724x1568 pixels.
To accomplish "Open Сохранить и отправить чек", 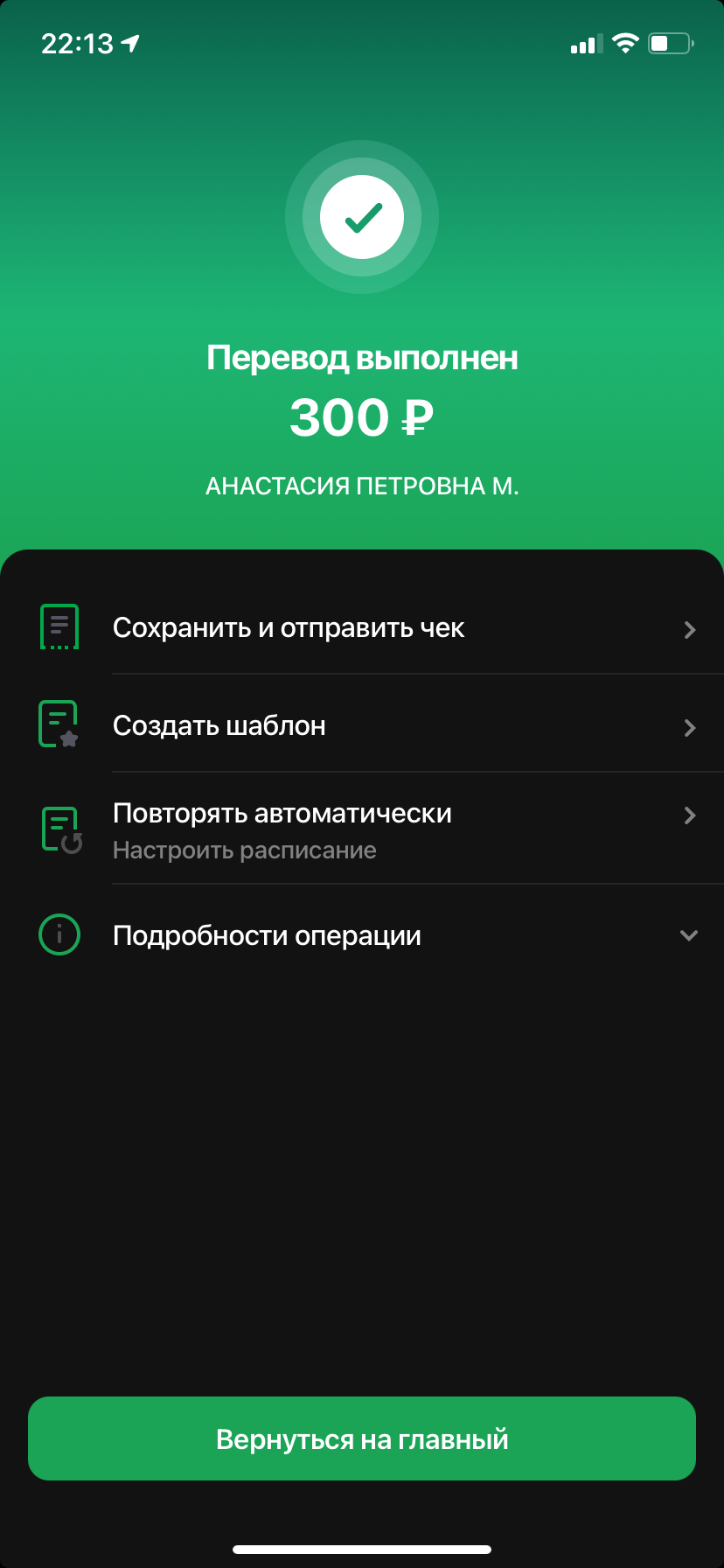I will point(362,628).
